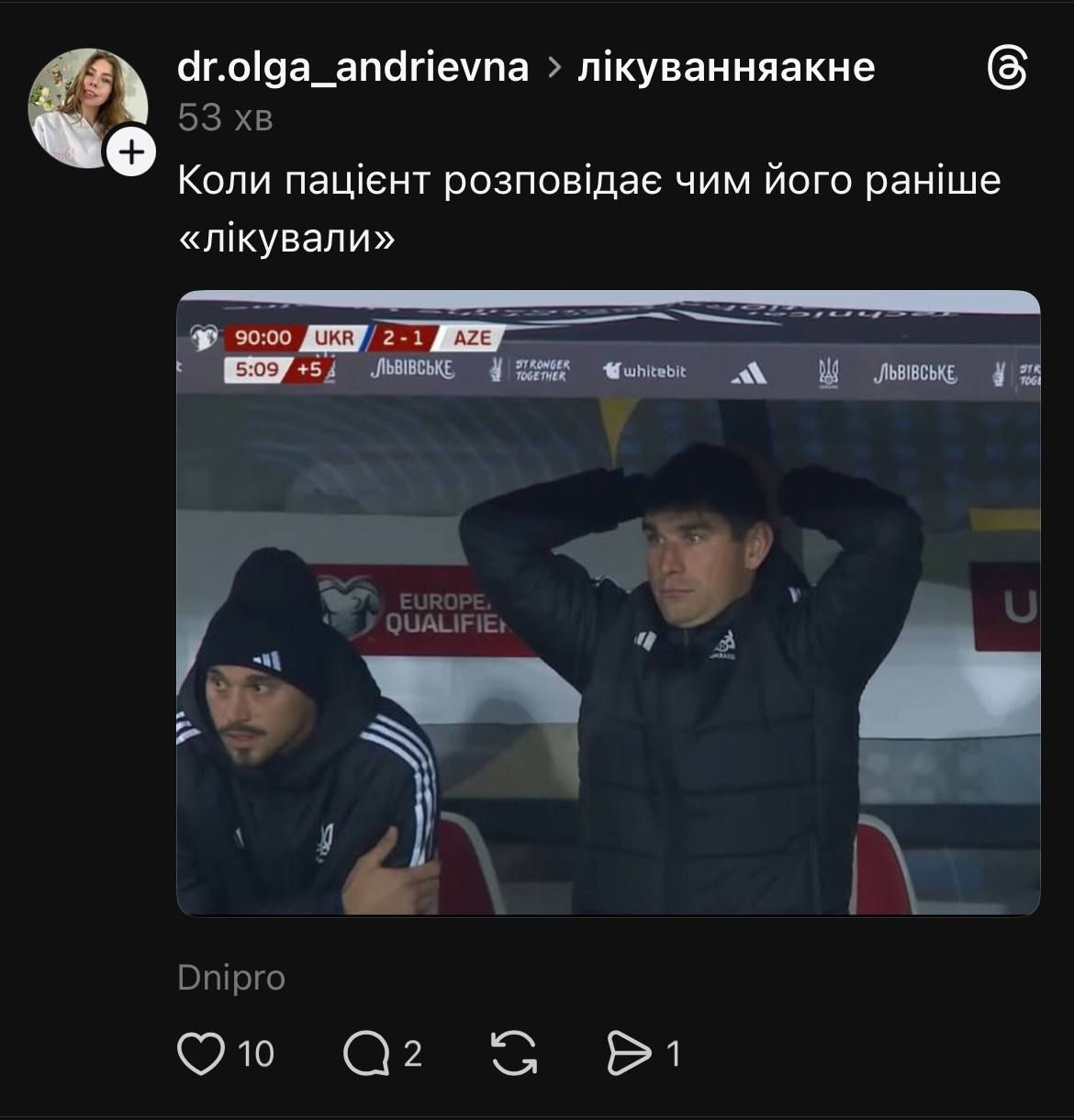The image size is (1074, 1120).
Task: Share the post via send icon
Action: 629,1053
